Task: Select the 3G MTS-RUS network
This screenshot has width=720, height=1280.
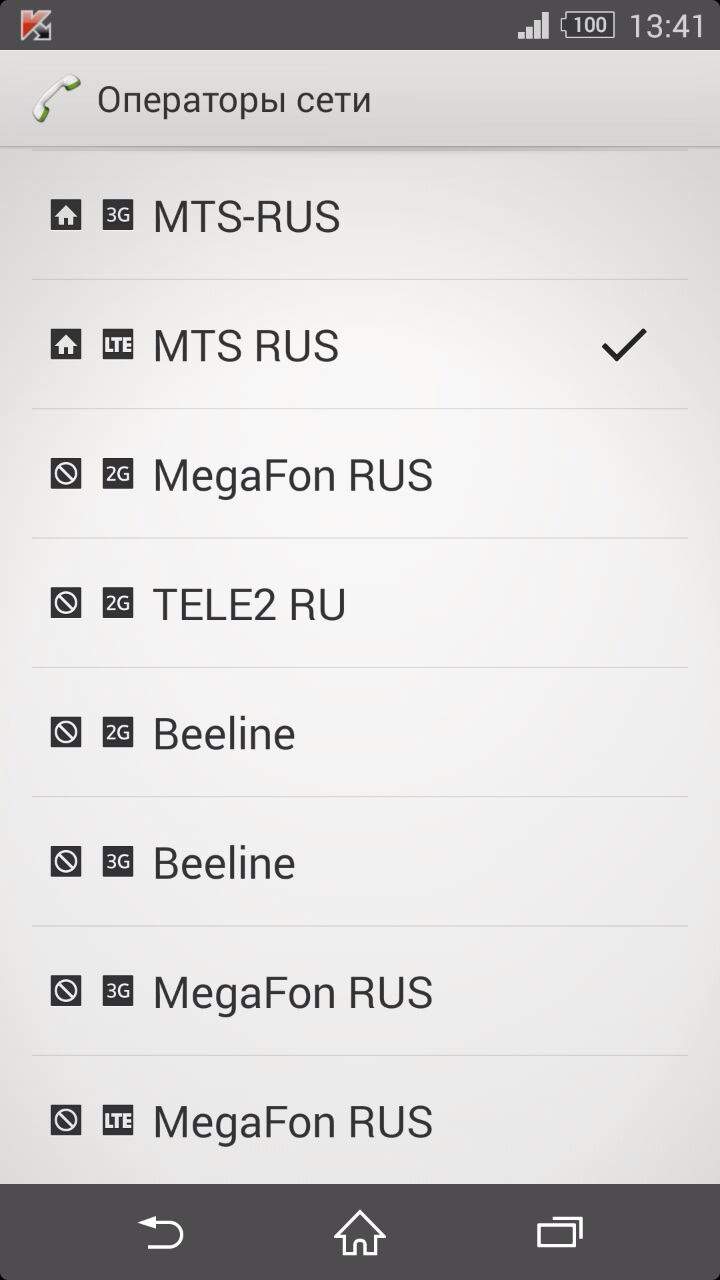Action: tap(360, 216)
